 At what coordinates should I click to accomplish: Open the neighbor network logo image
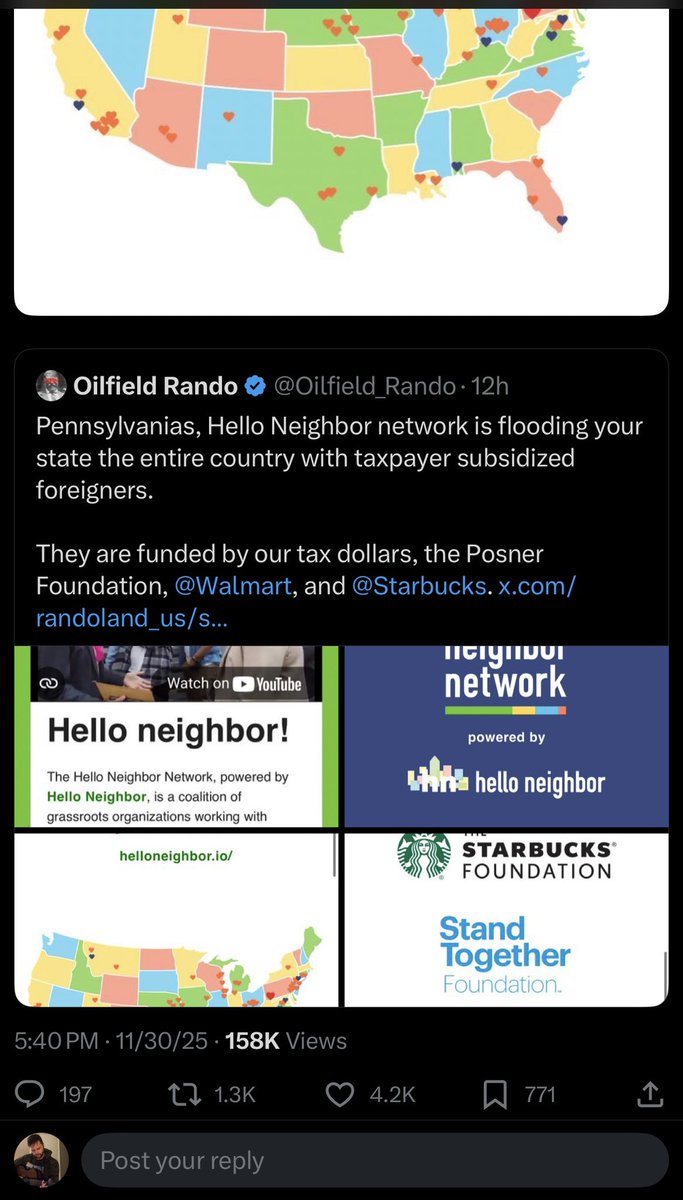506,736
